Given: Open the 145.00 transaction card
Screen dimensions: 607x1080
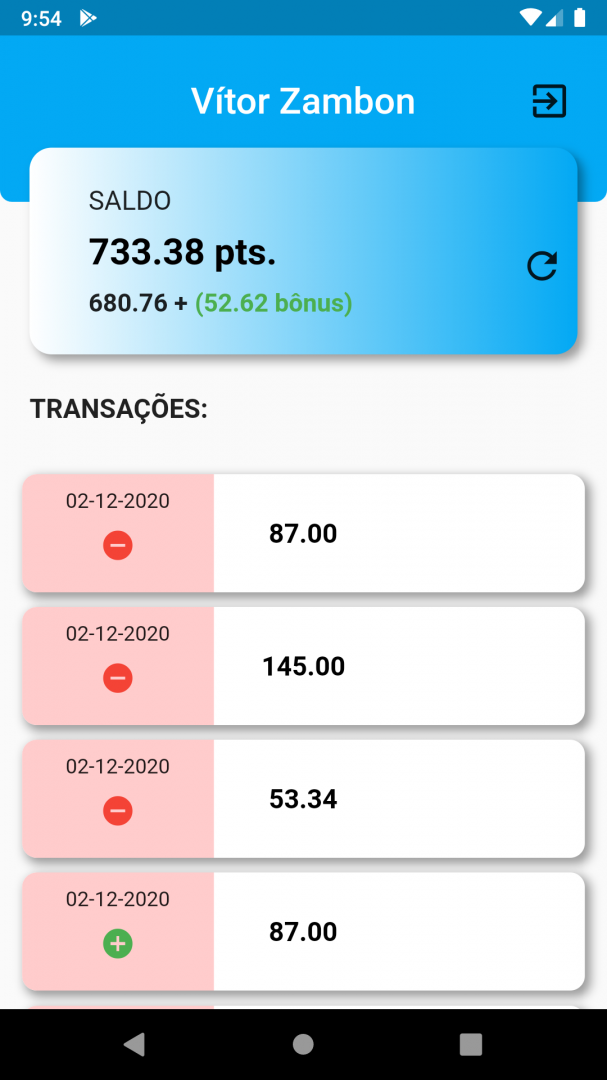Looking at the screenshot, I should pos(304,665).
